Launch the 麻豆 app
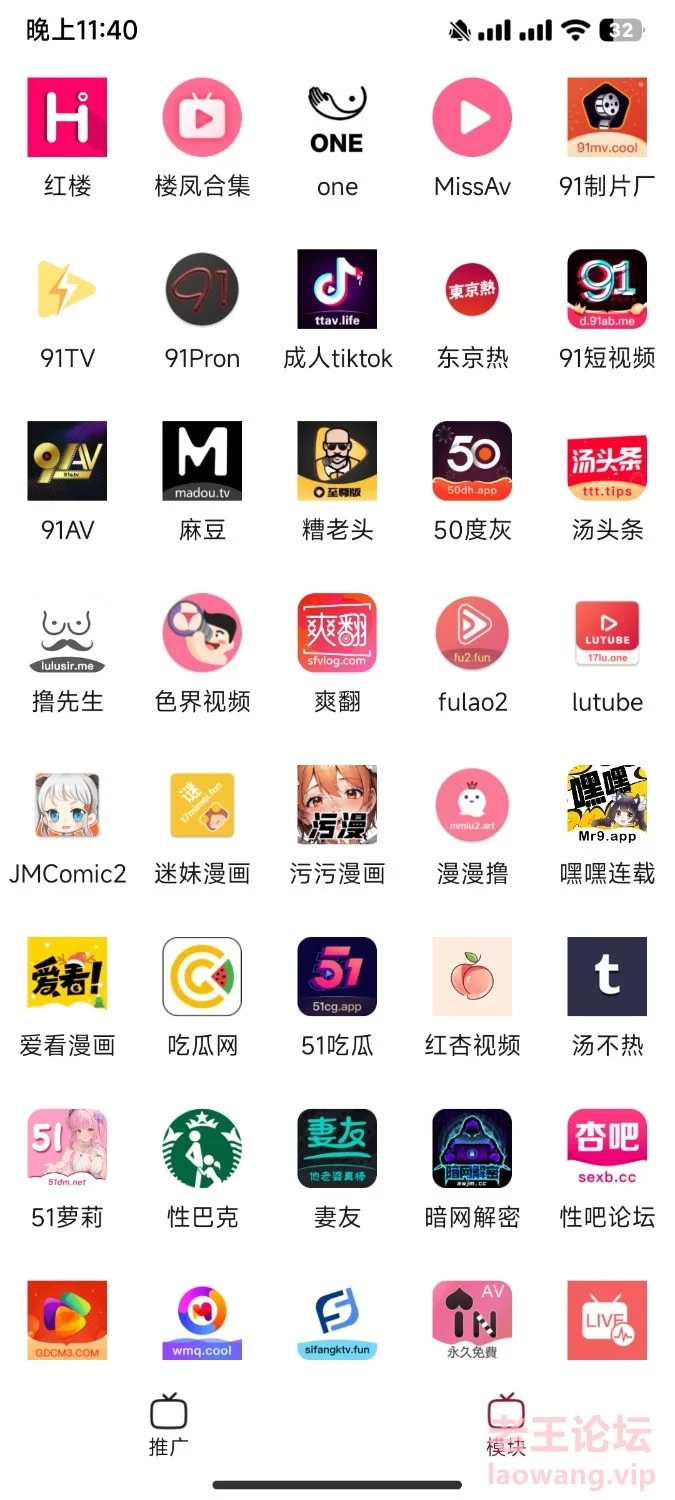 [202, 461]
